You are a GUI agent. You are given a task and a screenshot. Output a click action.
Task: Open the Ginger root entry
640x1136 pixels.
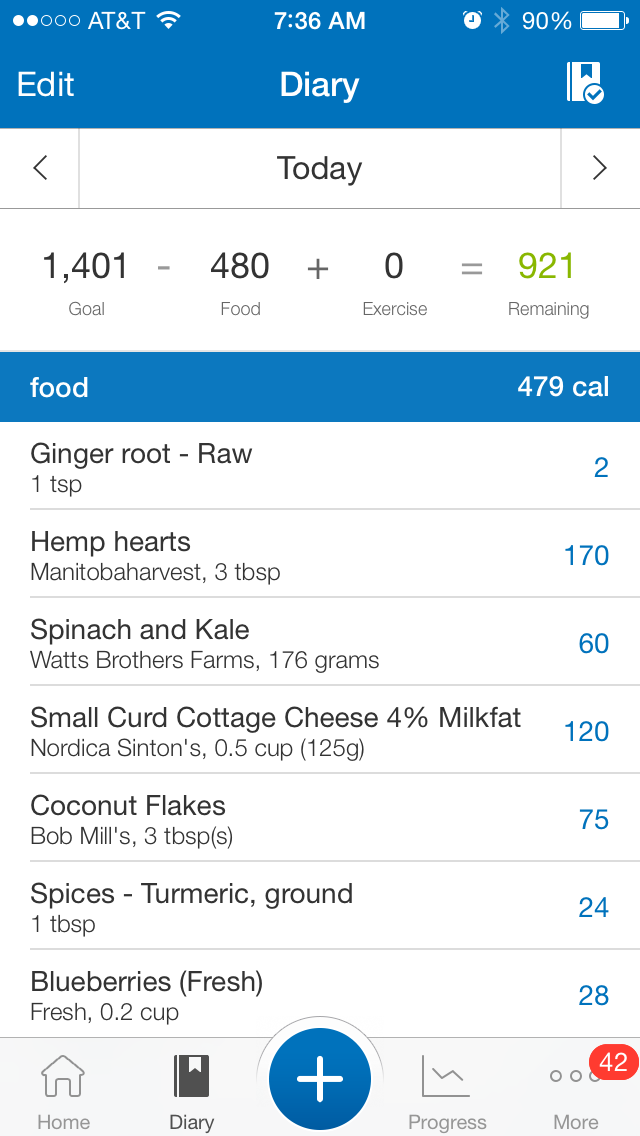pyautogui.click(x=320, y=466)
